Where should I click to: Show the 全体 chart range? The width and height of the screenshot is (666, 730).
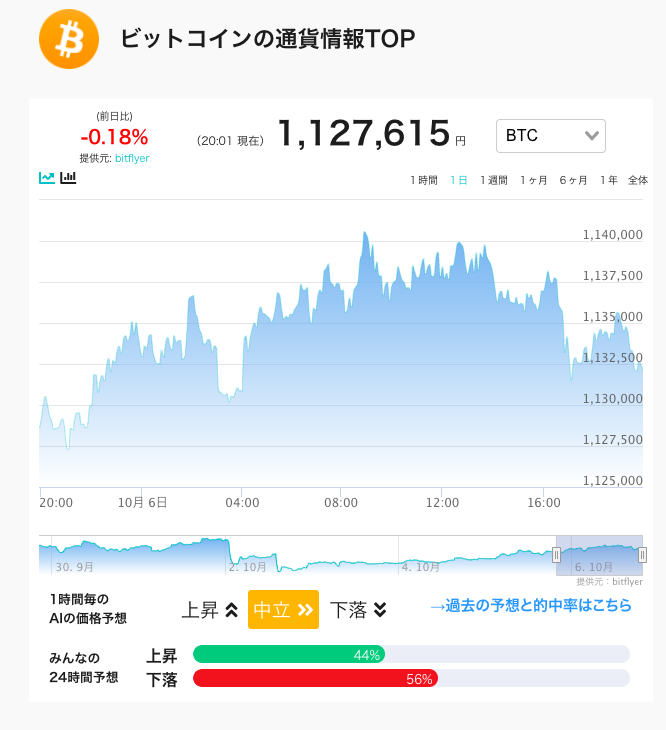click(638, 180)
